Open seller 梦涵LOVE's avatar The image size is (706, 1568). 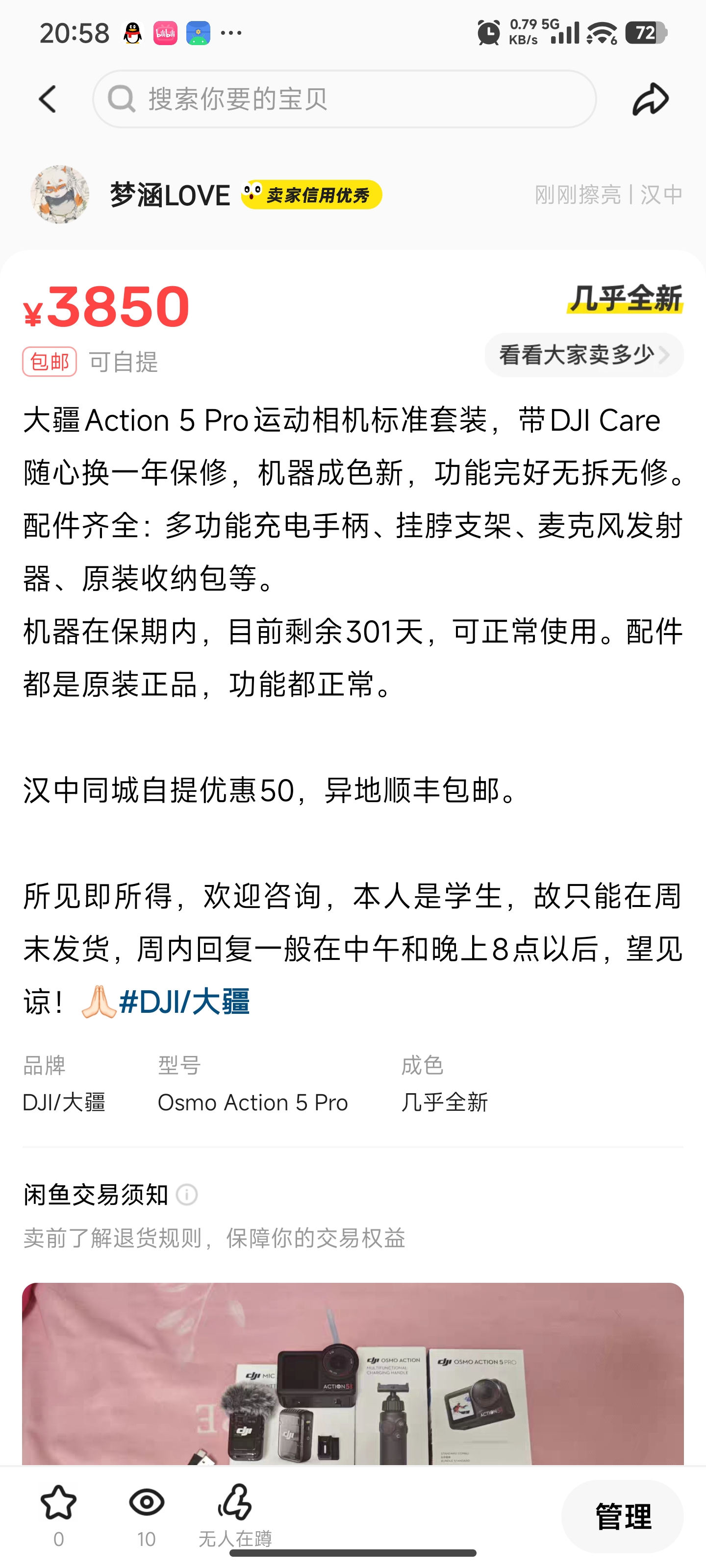pos(60,195)
